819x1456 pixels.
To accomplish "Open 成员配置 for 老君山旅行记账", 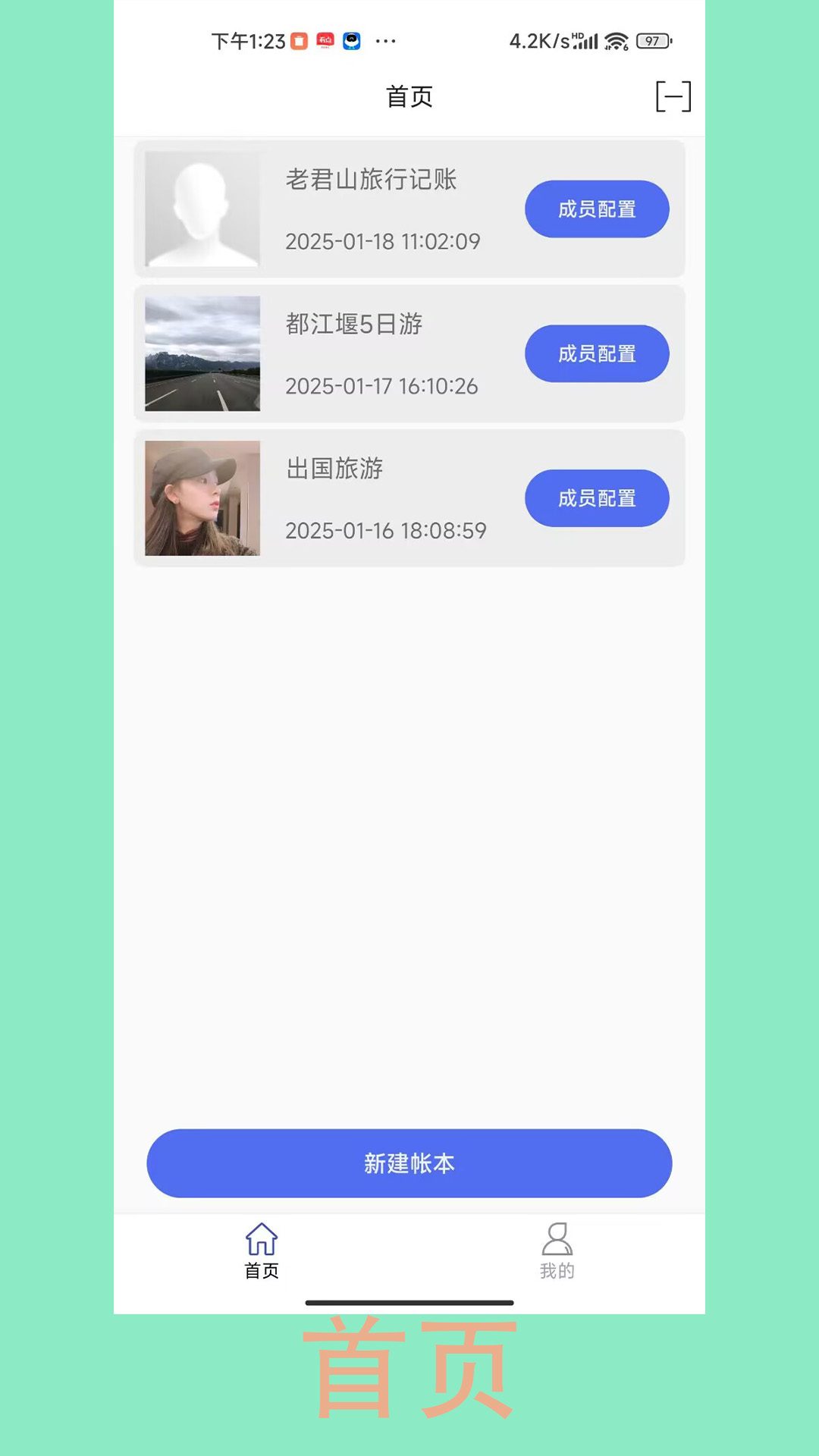I will click(x=596, y=209).
